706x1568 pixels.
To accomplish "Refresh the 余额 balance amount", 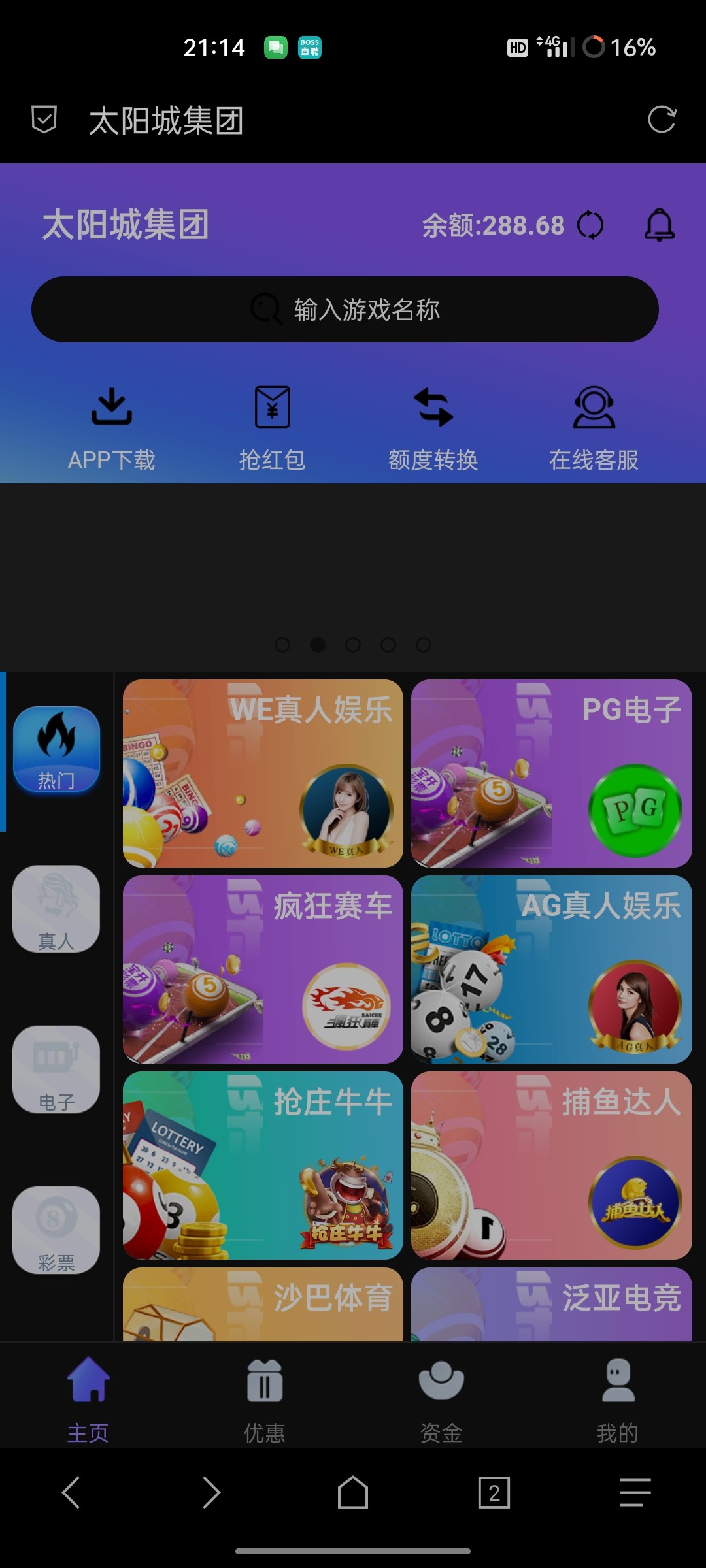I will click(x=590, y=225).
